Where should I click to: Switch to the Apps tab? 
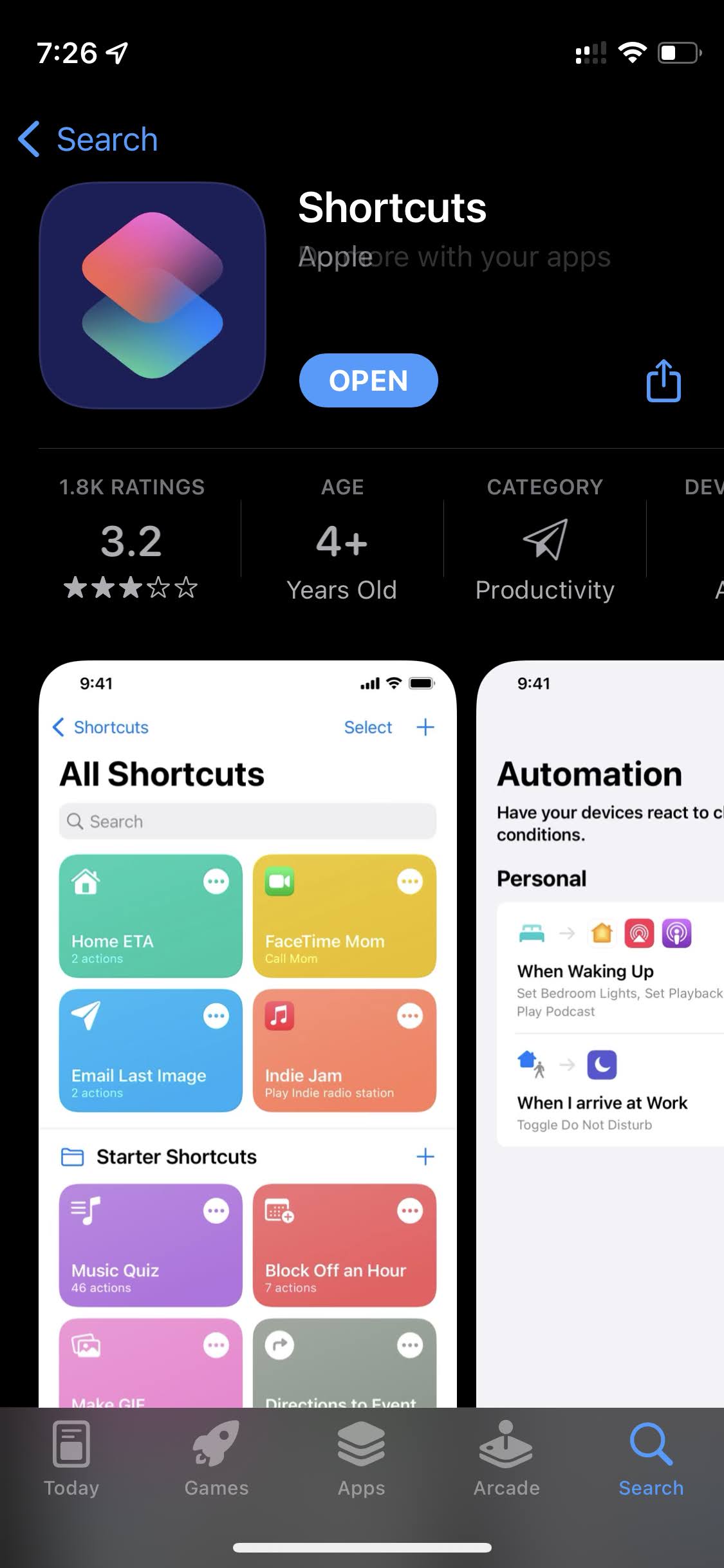pos(361,1460)
